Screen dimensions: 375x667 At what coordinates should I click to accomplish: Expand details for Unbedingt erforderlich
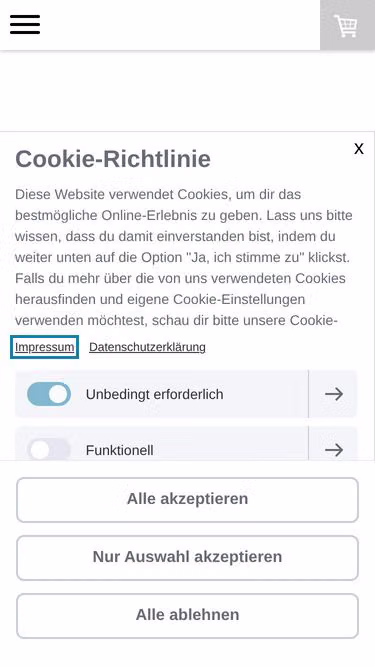334,394
